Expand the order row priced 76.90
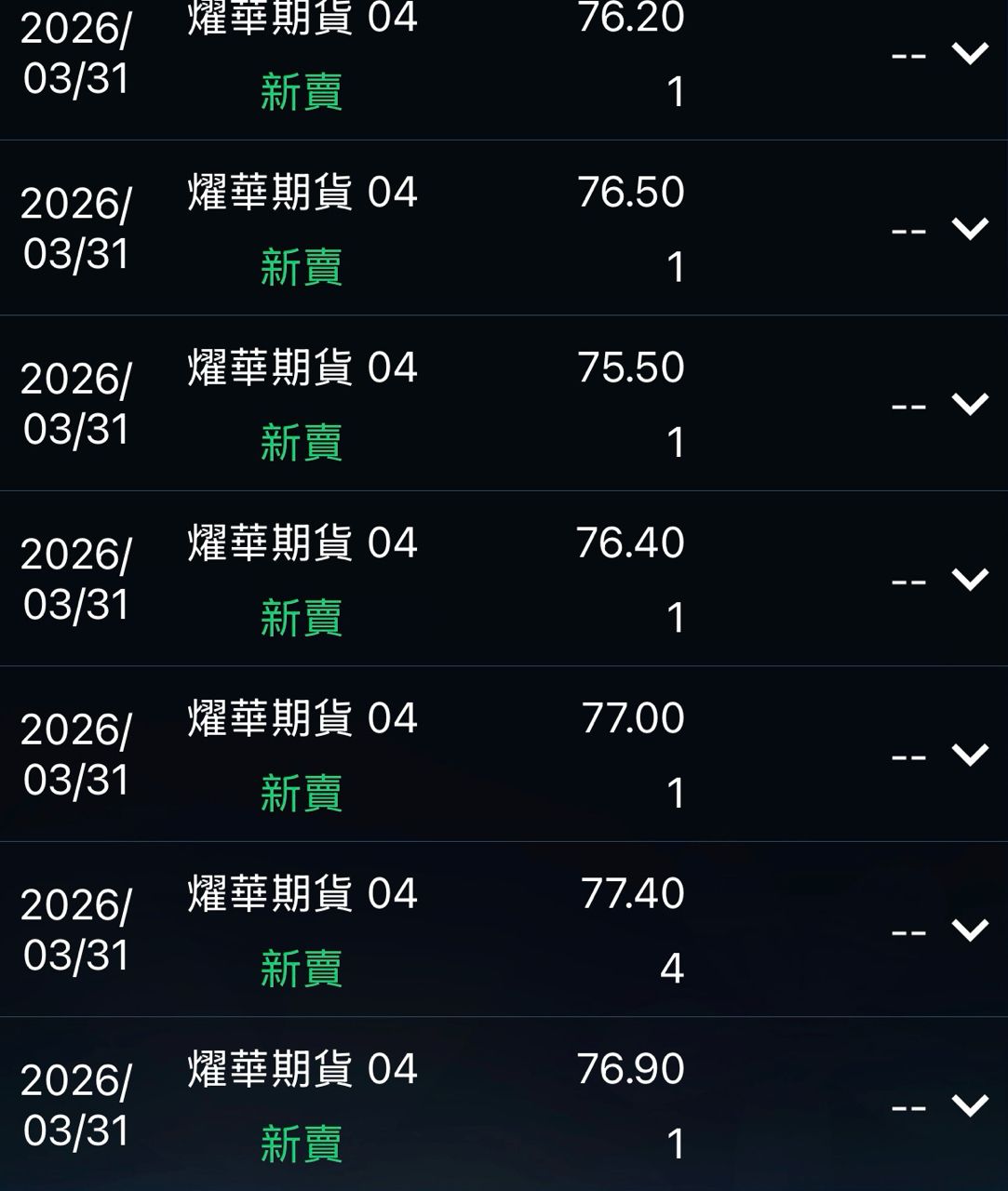Screen dimensions: 1008x1191 pos(970,1104)
